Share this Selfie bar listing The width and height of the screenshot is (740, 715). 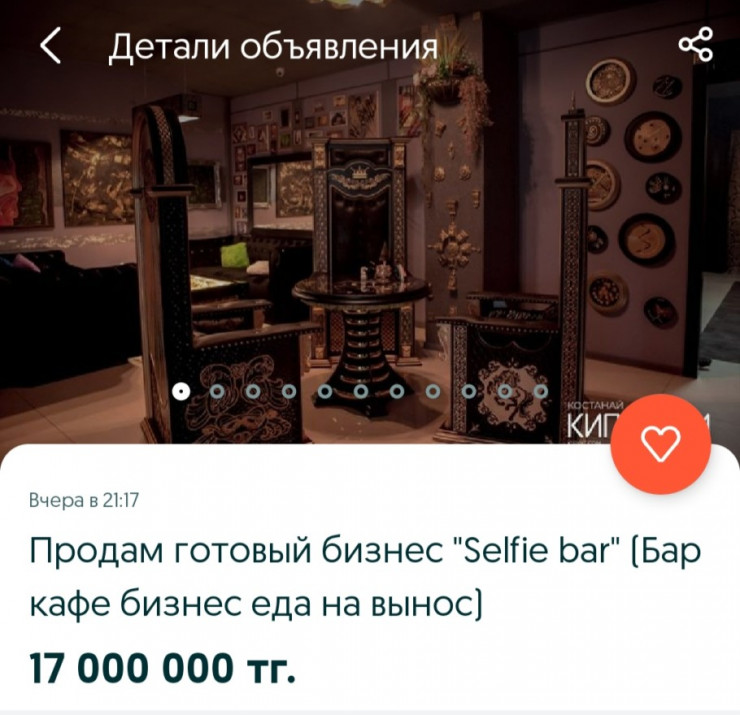click(695, 46)
